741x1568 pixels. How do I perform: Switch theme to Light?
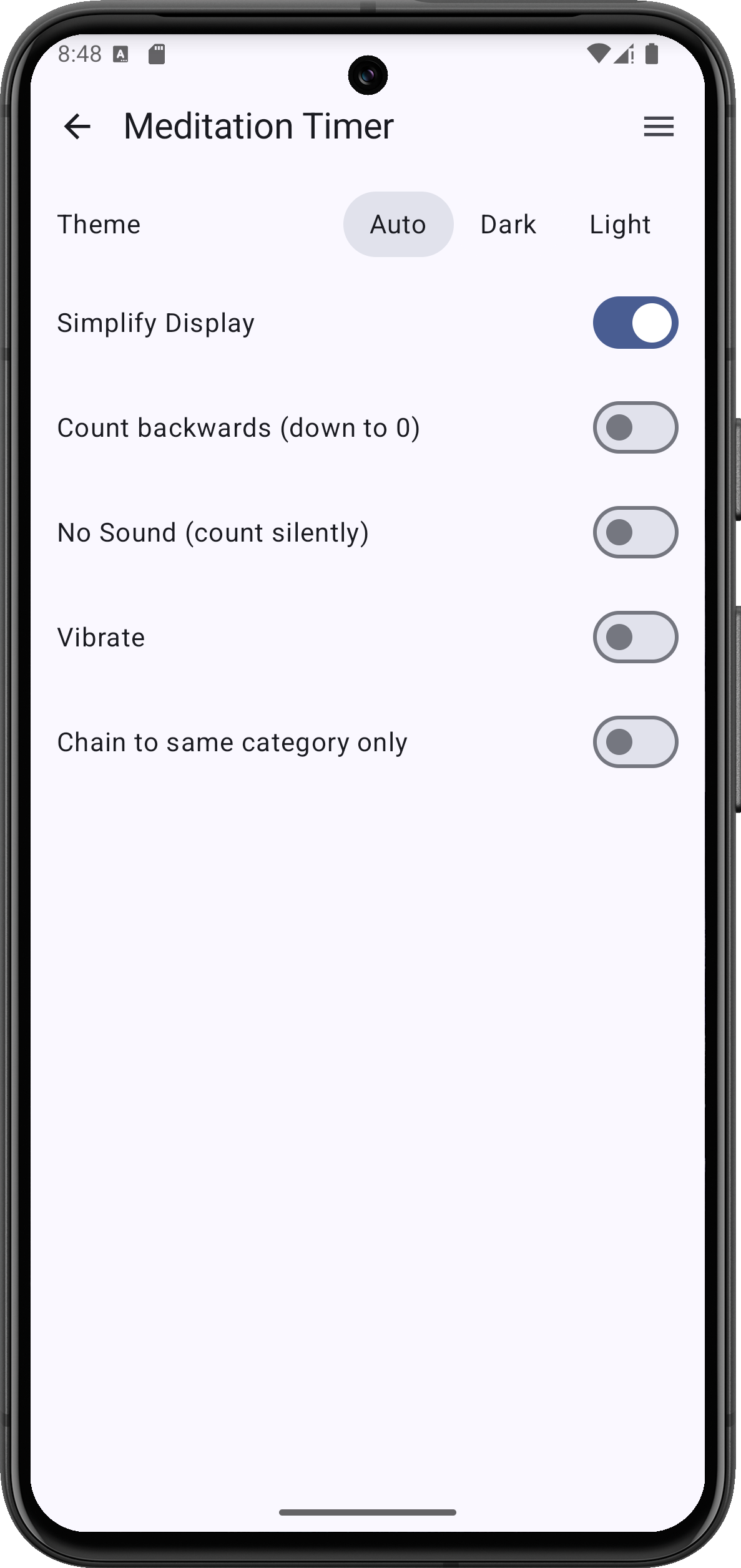tap(620, 225)
